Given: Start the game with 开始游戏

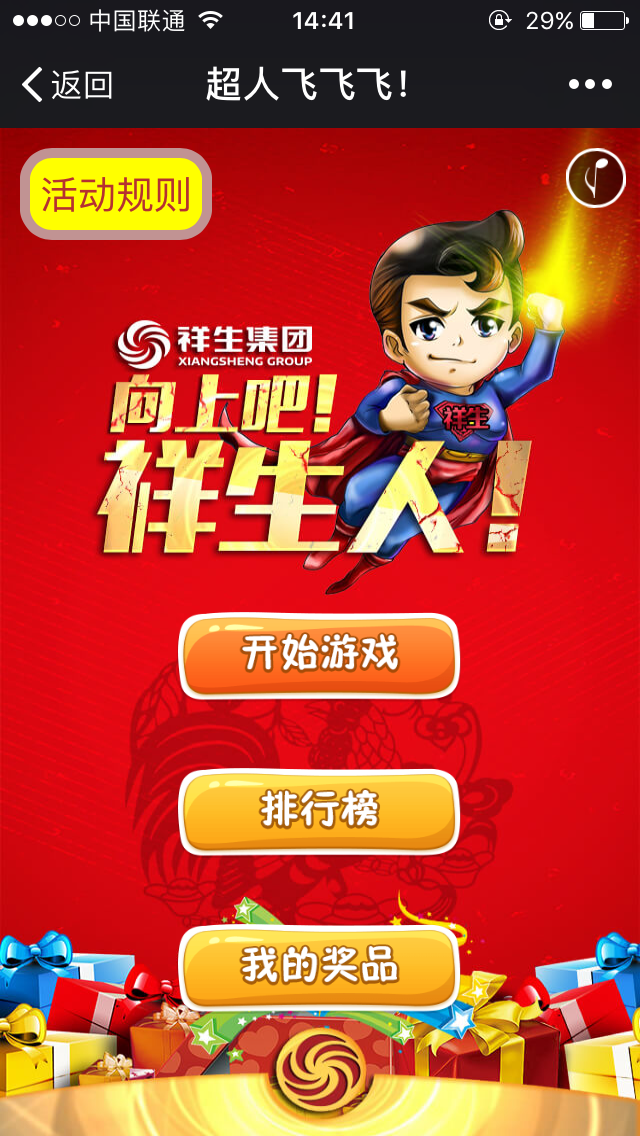Looking at the screenshot, I should [x=319, y=655].
